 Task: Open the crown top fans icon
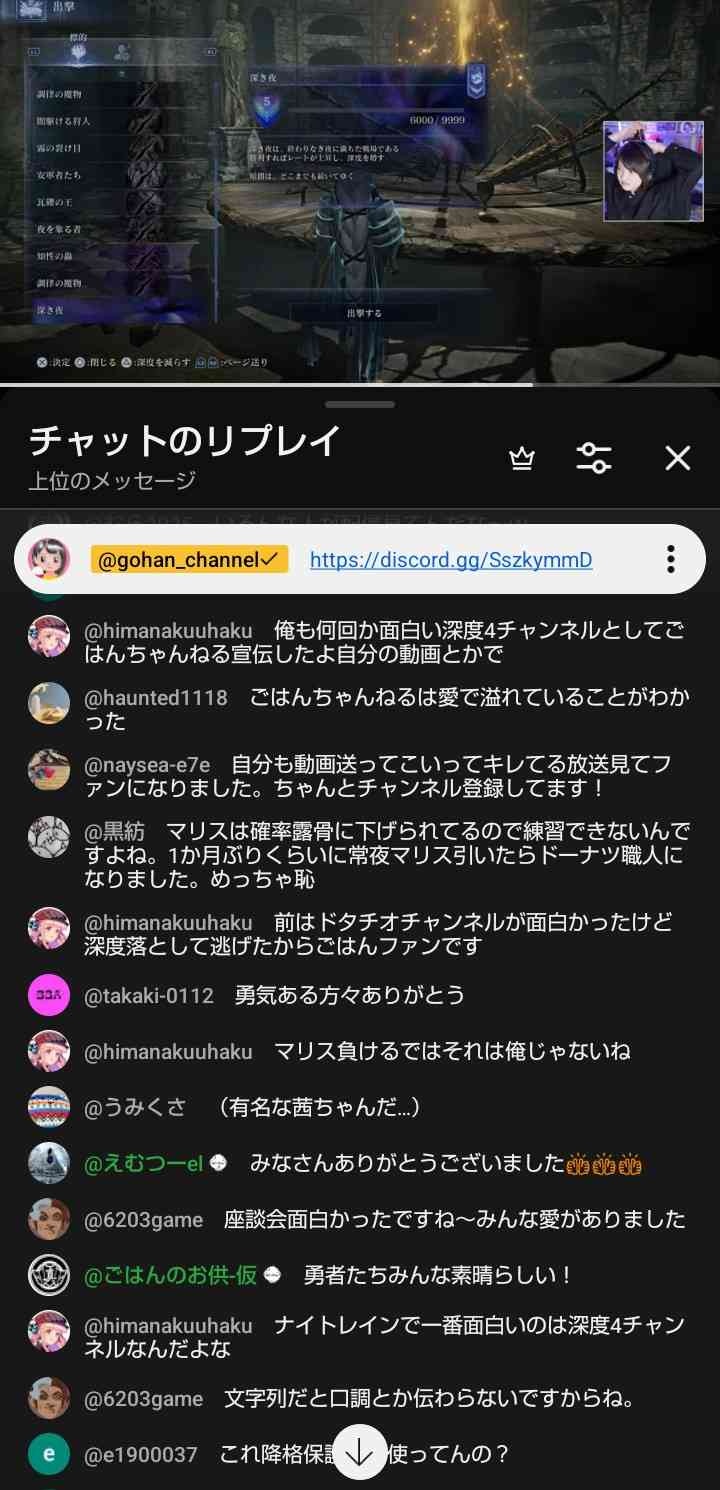click(521, 458)
